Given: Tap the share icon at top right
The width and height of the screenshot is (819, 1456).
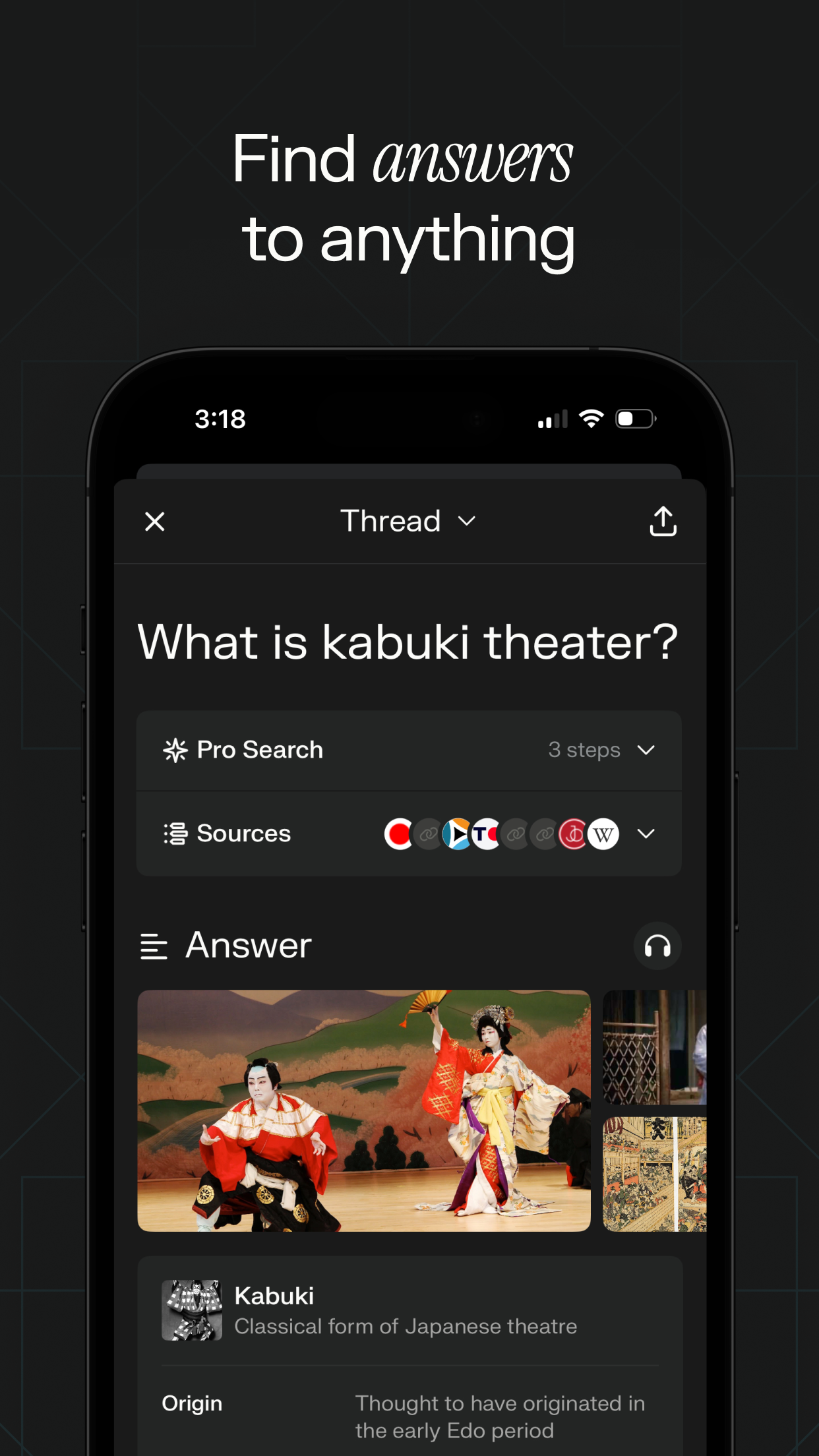Looking at the screenshot, I should pos(663,521).
